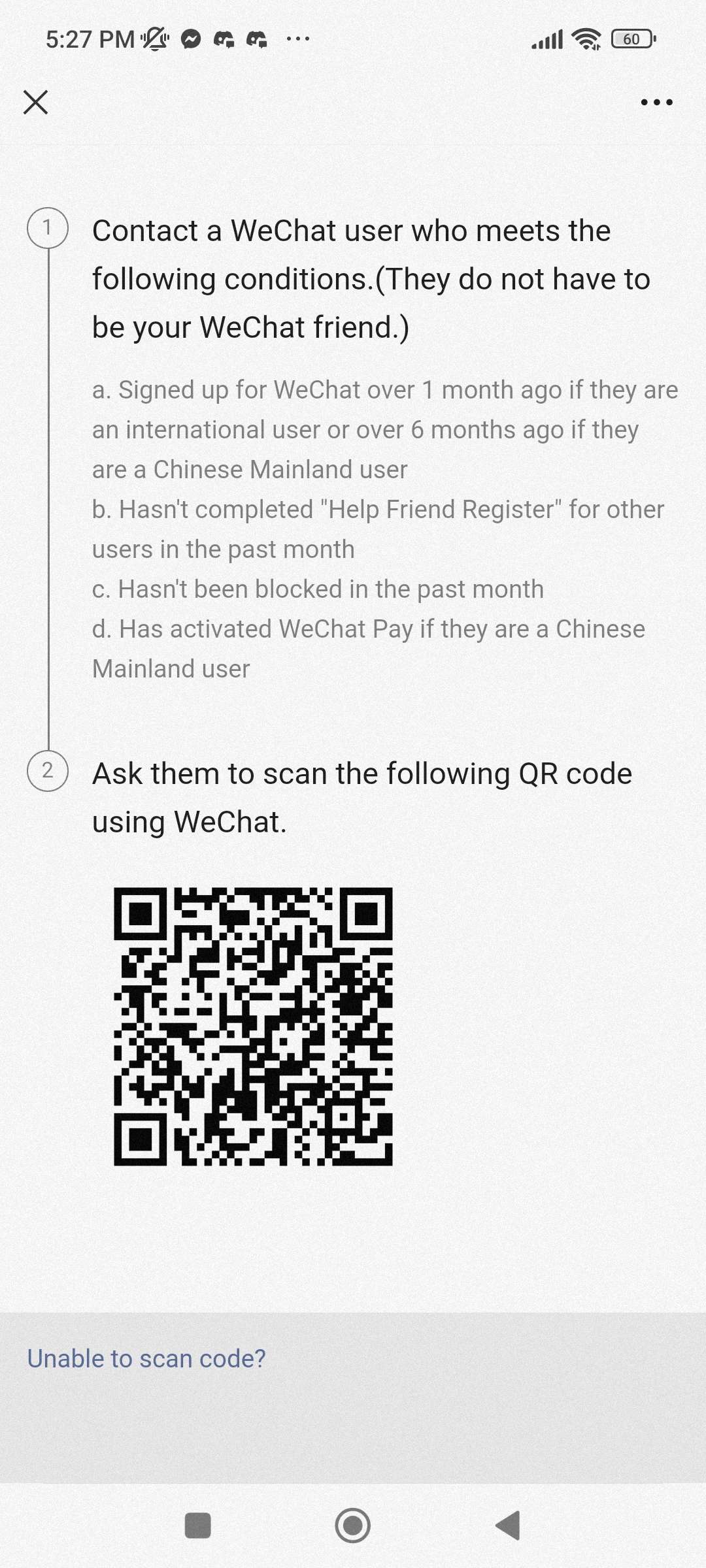Go back using the system back button
This screenshot has height=1568, width=706.
point(508,1526)
